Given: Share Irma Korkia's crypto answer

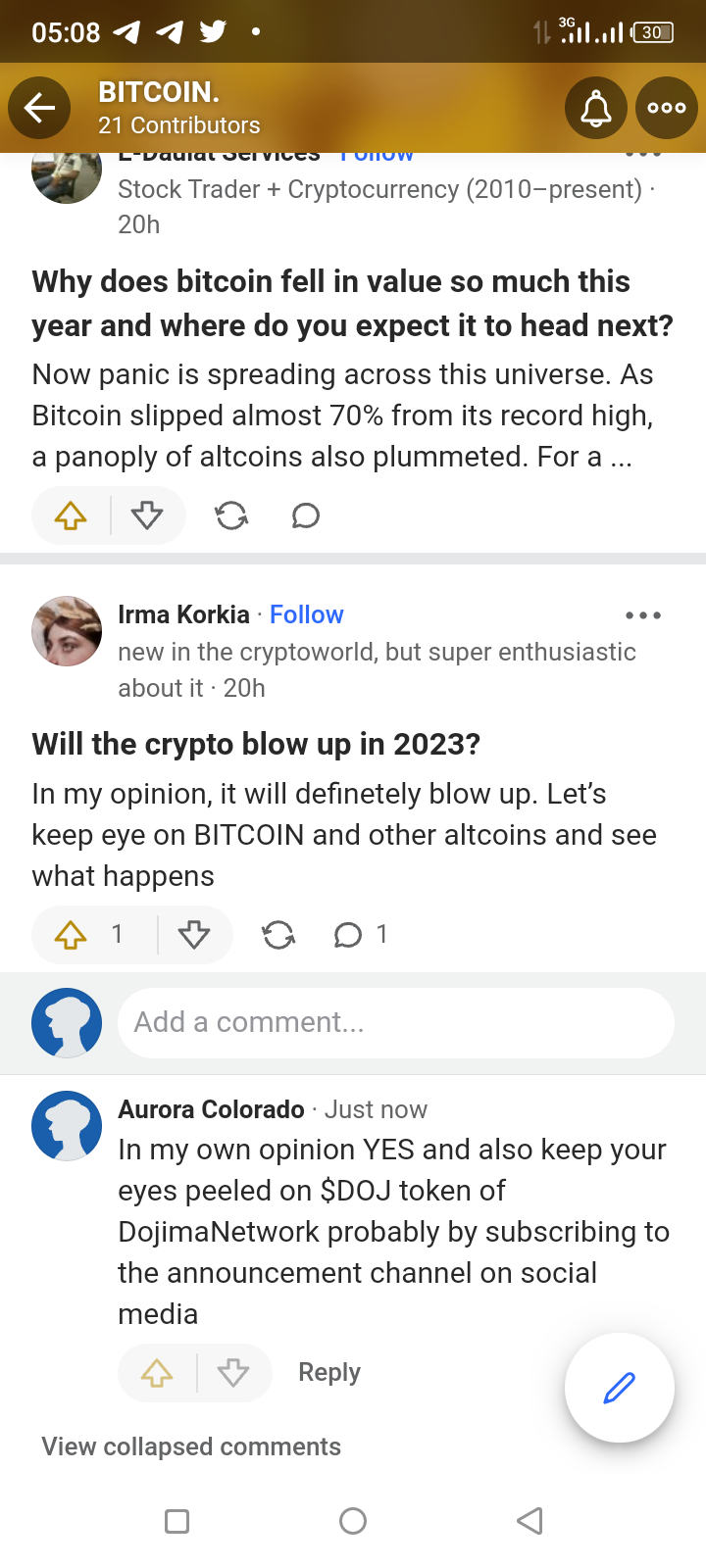Looking at the screenshot, I should point(278,935).
